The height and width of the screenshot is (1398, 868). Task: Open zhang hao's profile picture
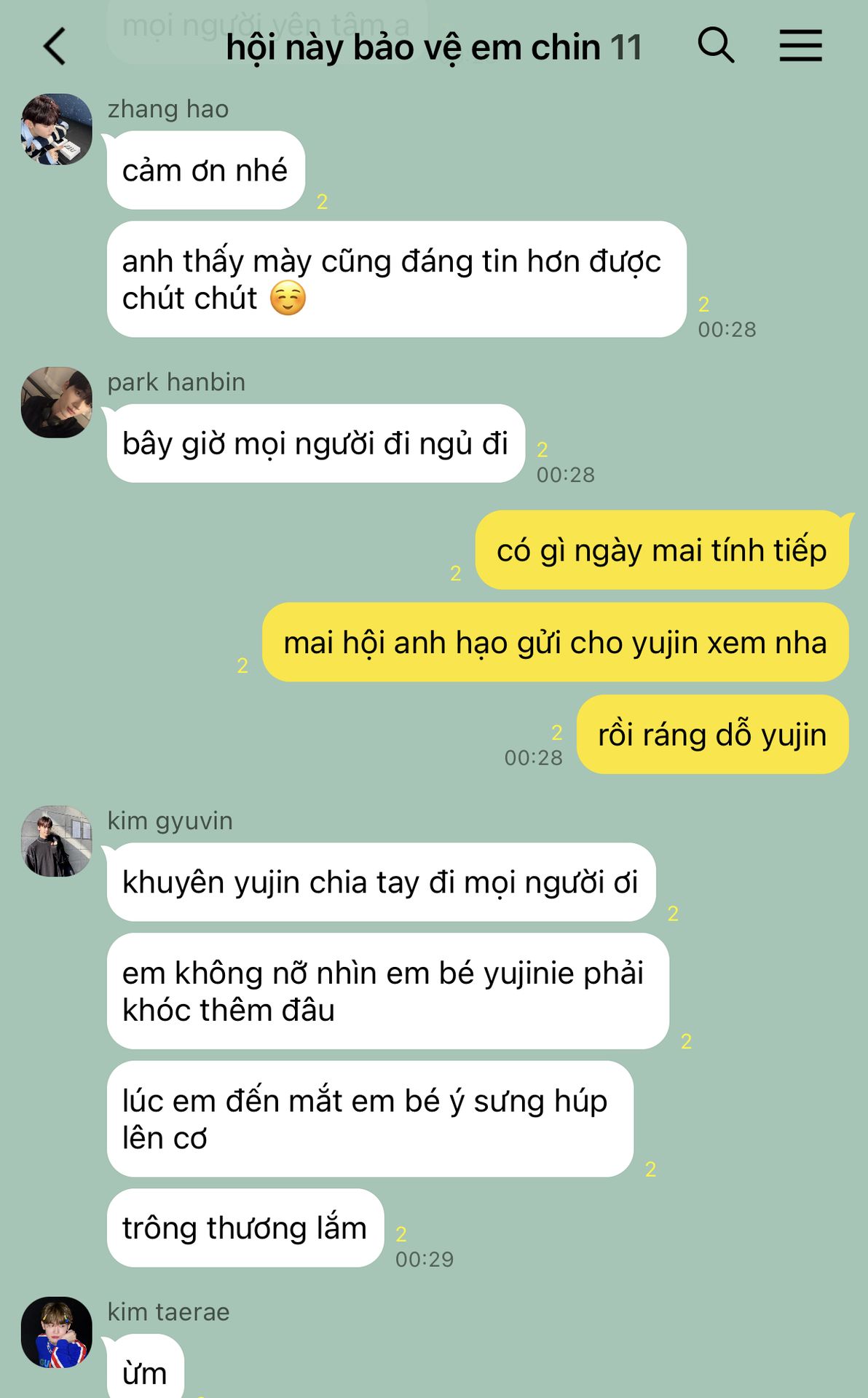pyautogui.click(x=57, y=129)
